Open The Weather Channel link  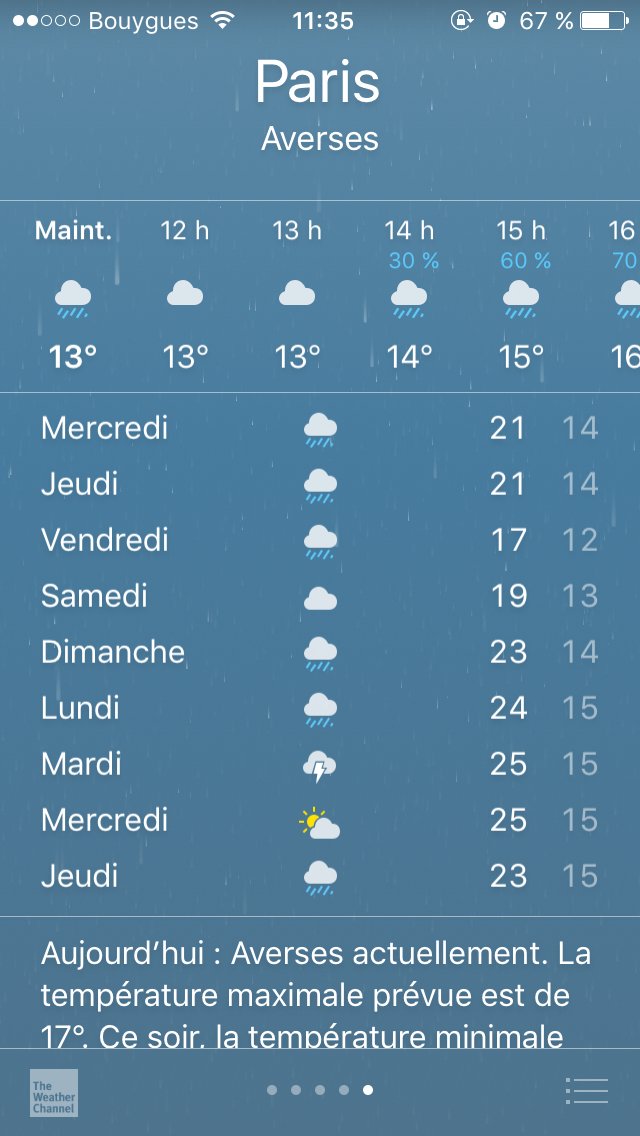point(53,1092)
